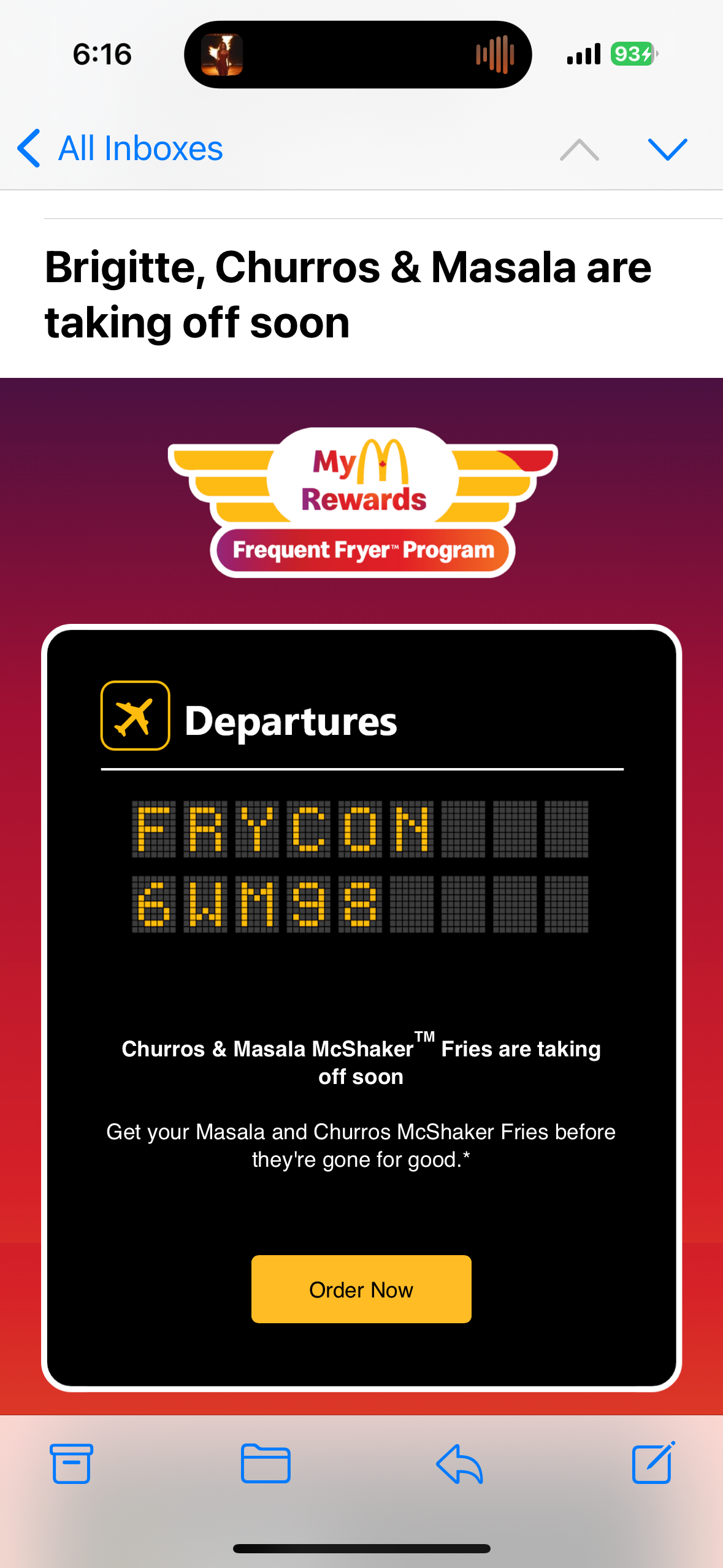Reply to this email
This screenshot has width=723, height=1568.
tap(460, 1463)
